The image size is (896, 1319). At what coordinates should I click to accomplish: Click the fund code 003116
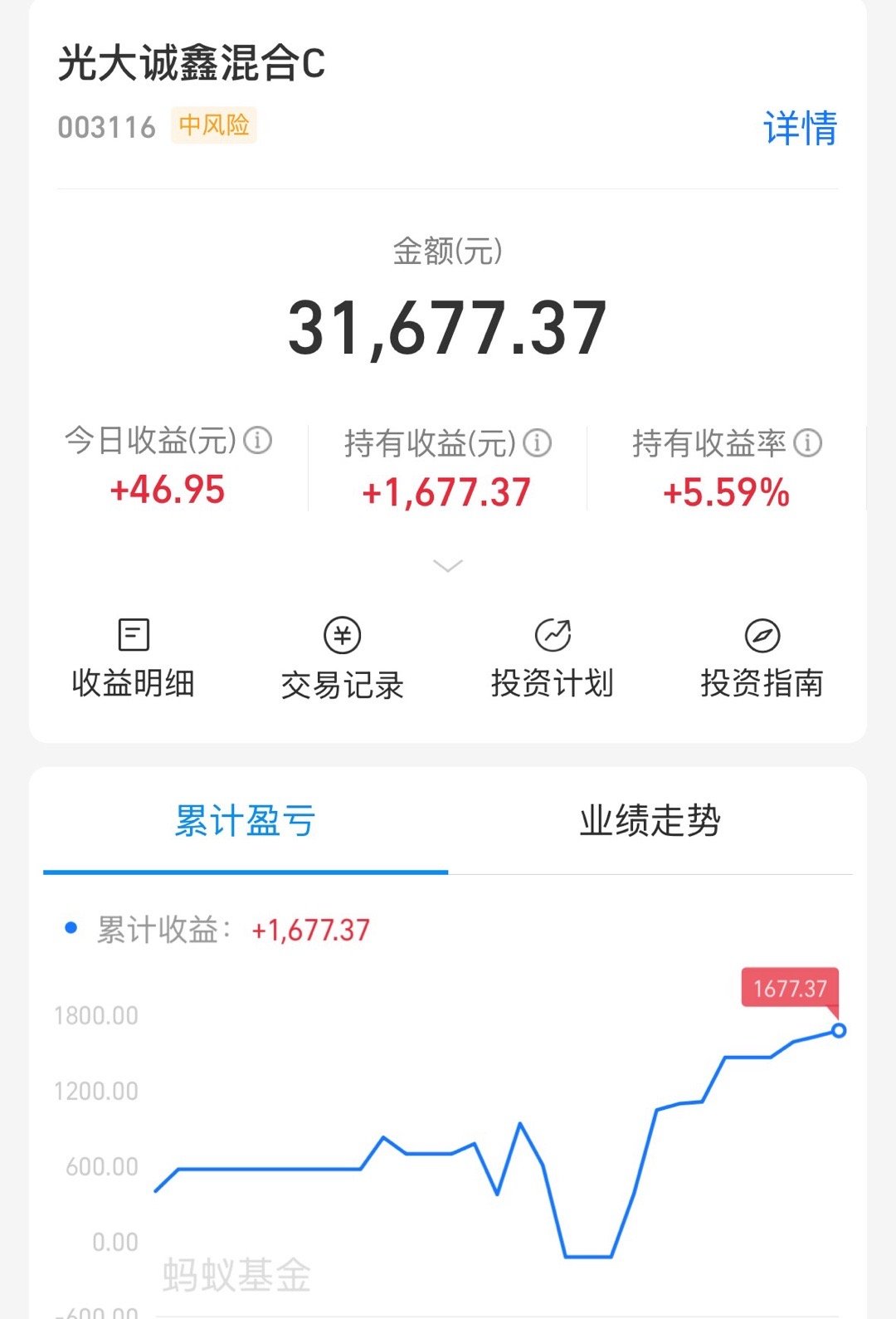[105, 126]
